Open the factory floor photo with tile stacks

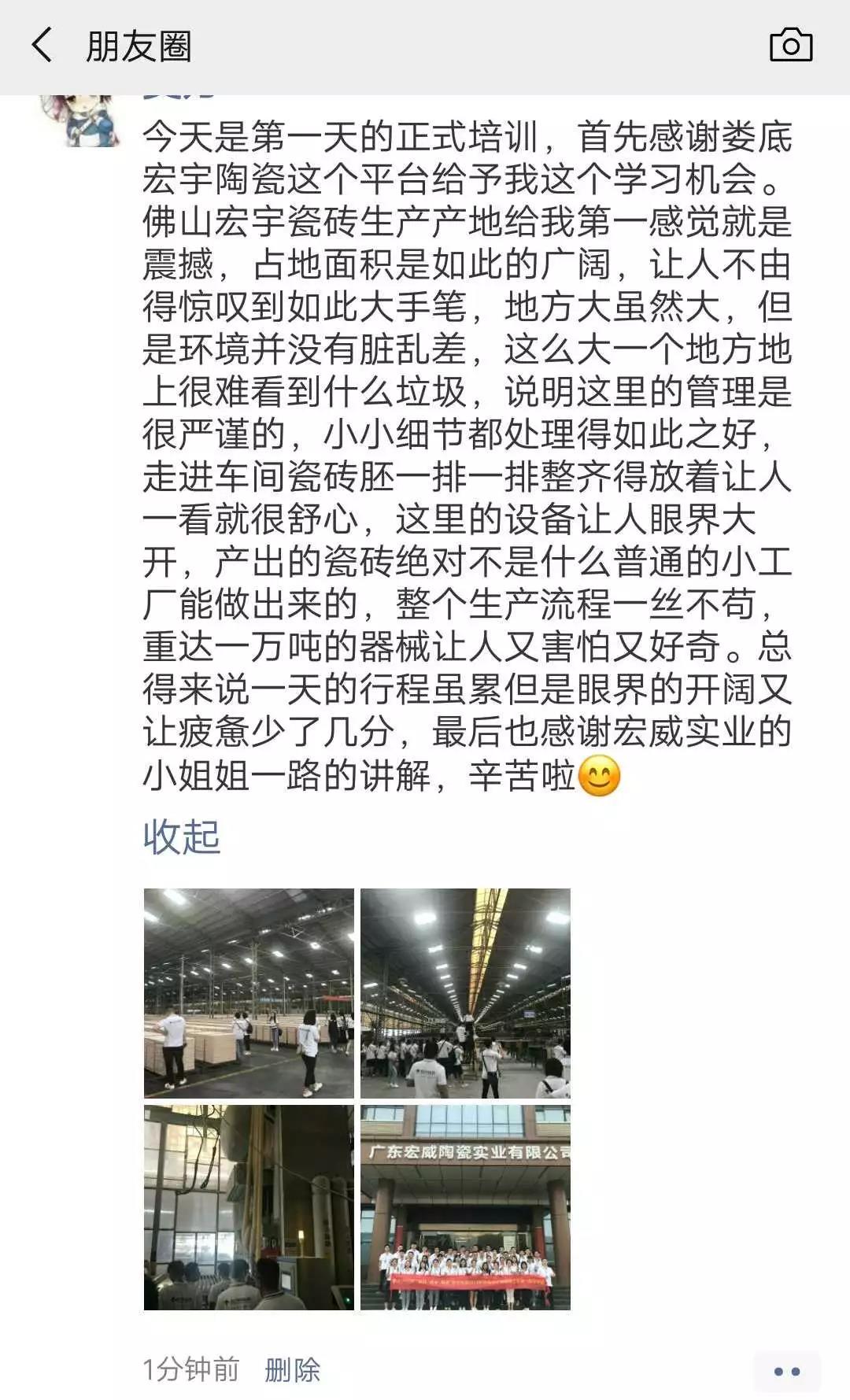pos(249,993)
